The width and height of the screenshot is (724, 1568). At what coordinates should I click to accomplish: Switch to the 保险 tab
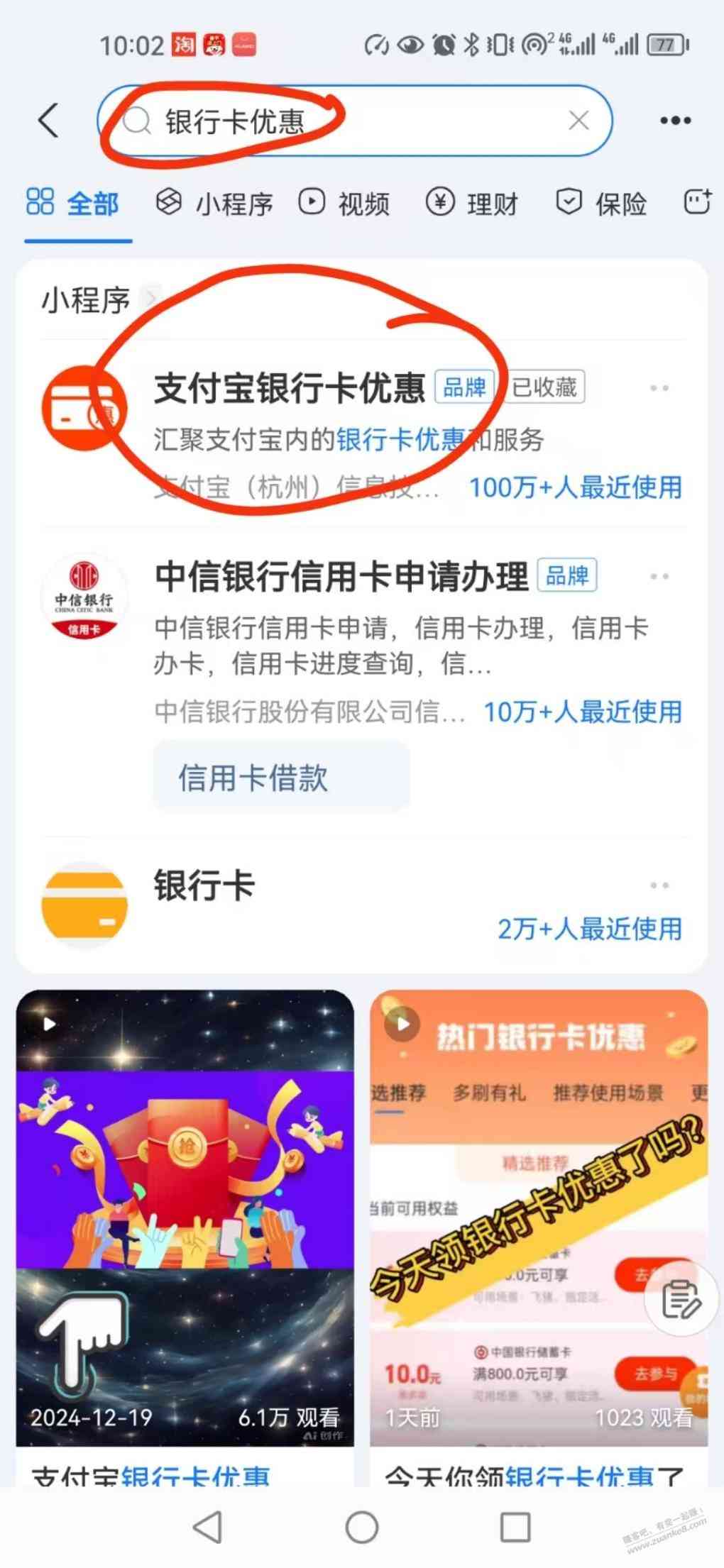tap(602, 204)
